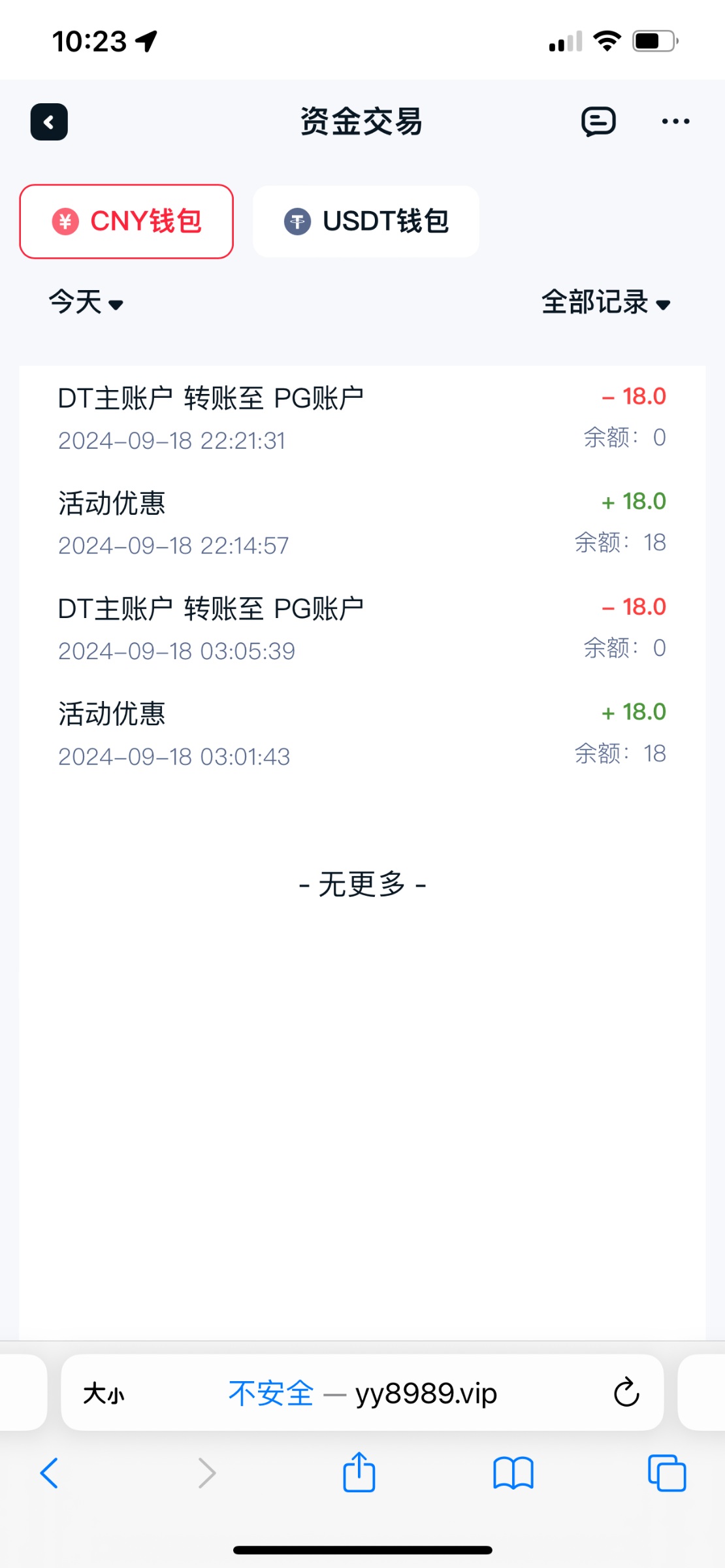
Task: Show all open Safari tabs
Action: tap(667, 1473)
